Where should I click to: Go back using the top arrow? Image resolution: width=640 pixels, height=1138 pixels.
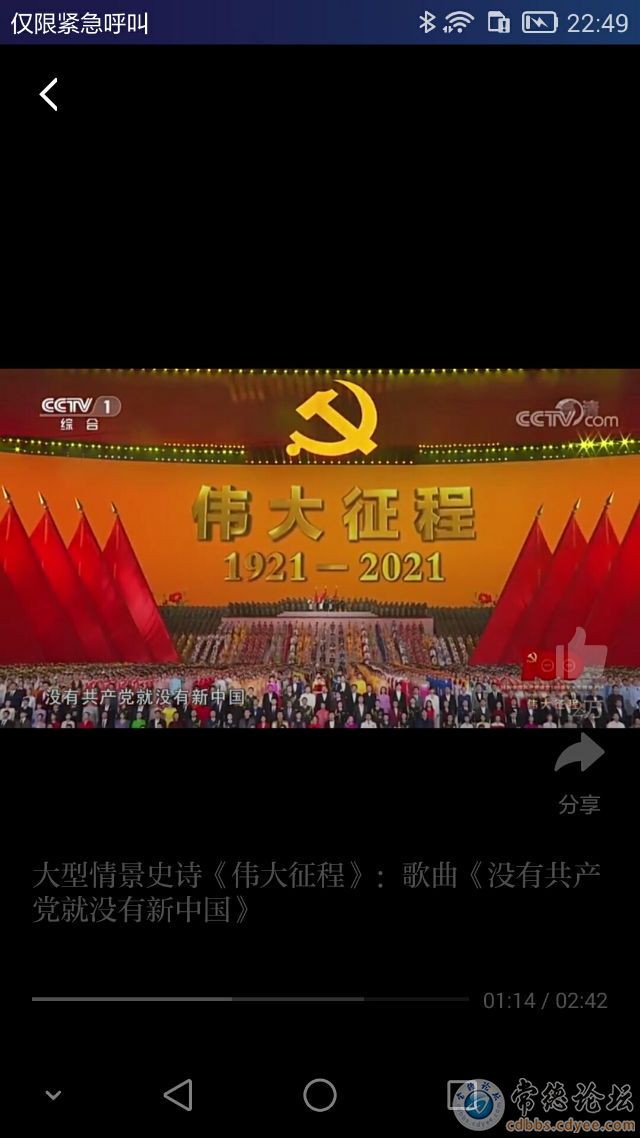coord(48,94)
